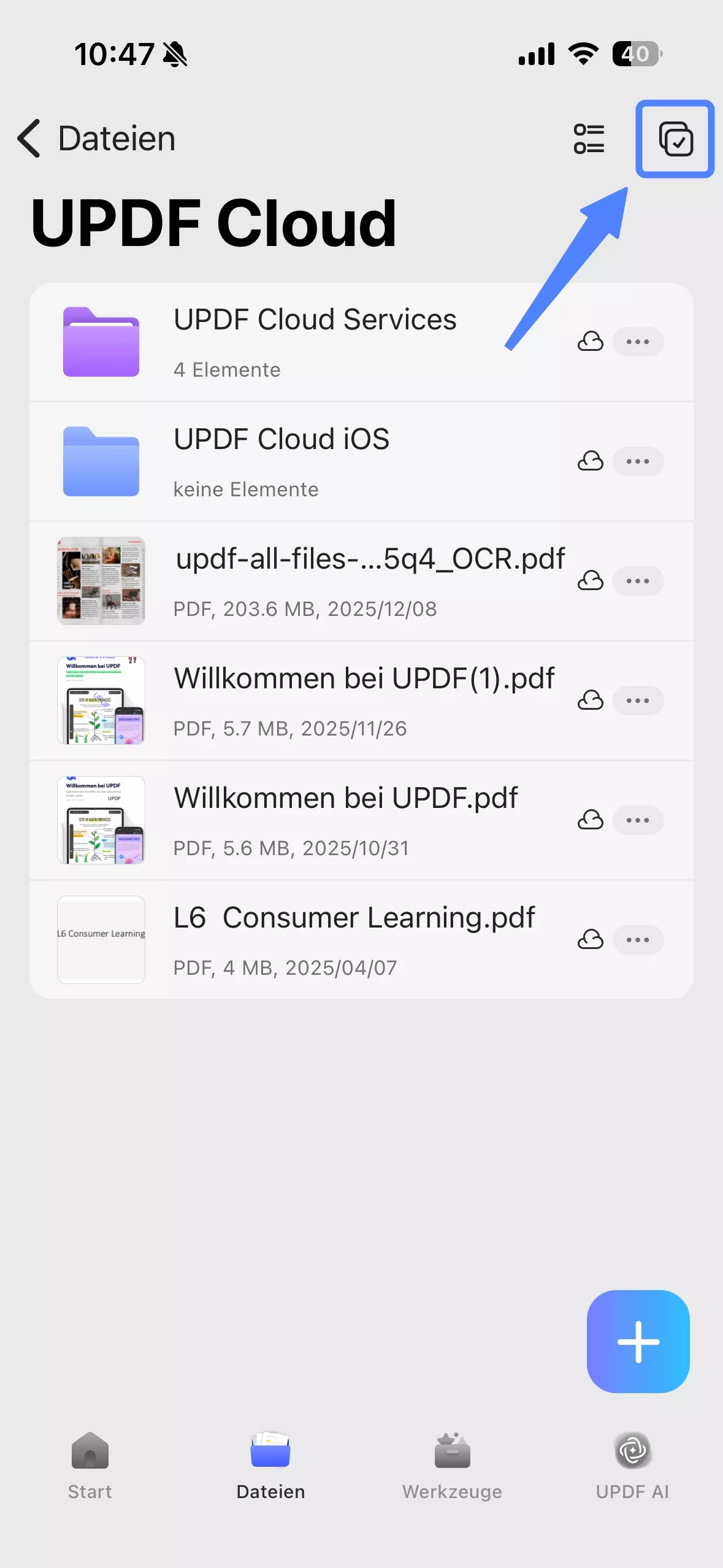Open more options for UPDF Cloud iOS folder

pyautogui.click(x=638, y=461)
